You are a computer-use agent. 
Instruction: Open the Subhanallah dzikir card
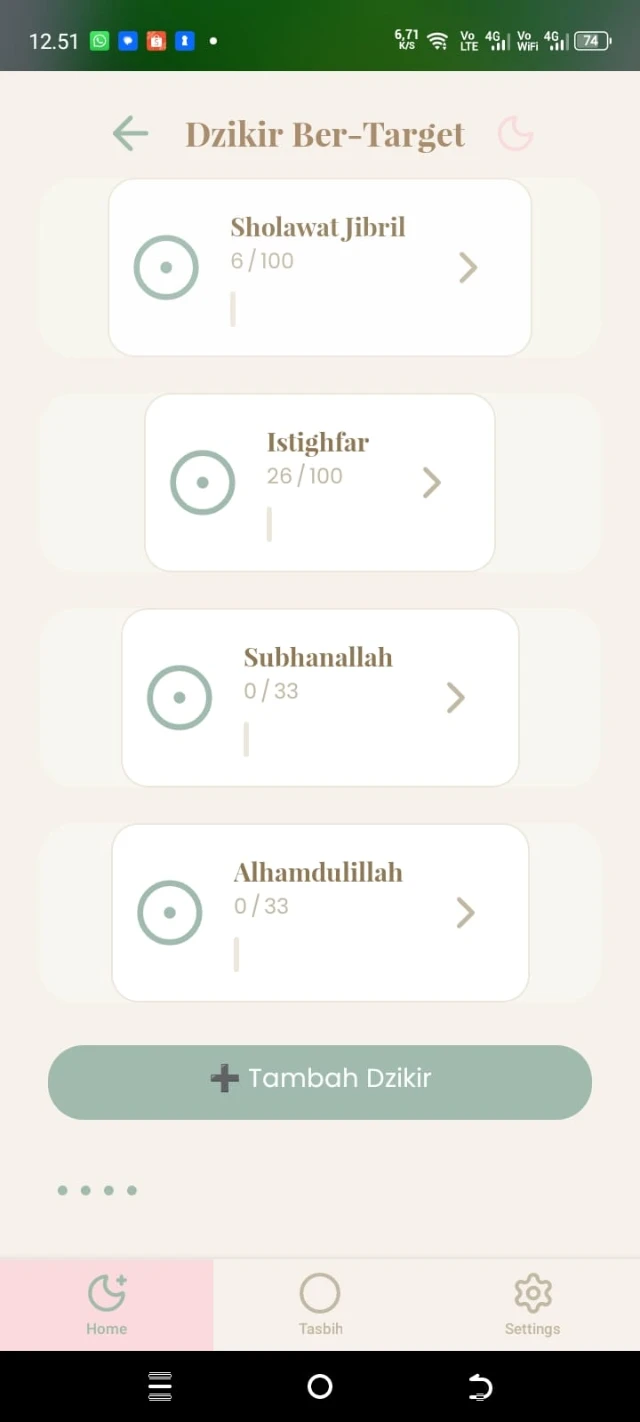tap(319, 698)
